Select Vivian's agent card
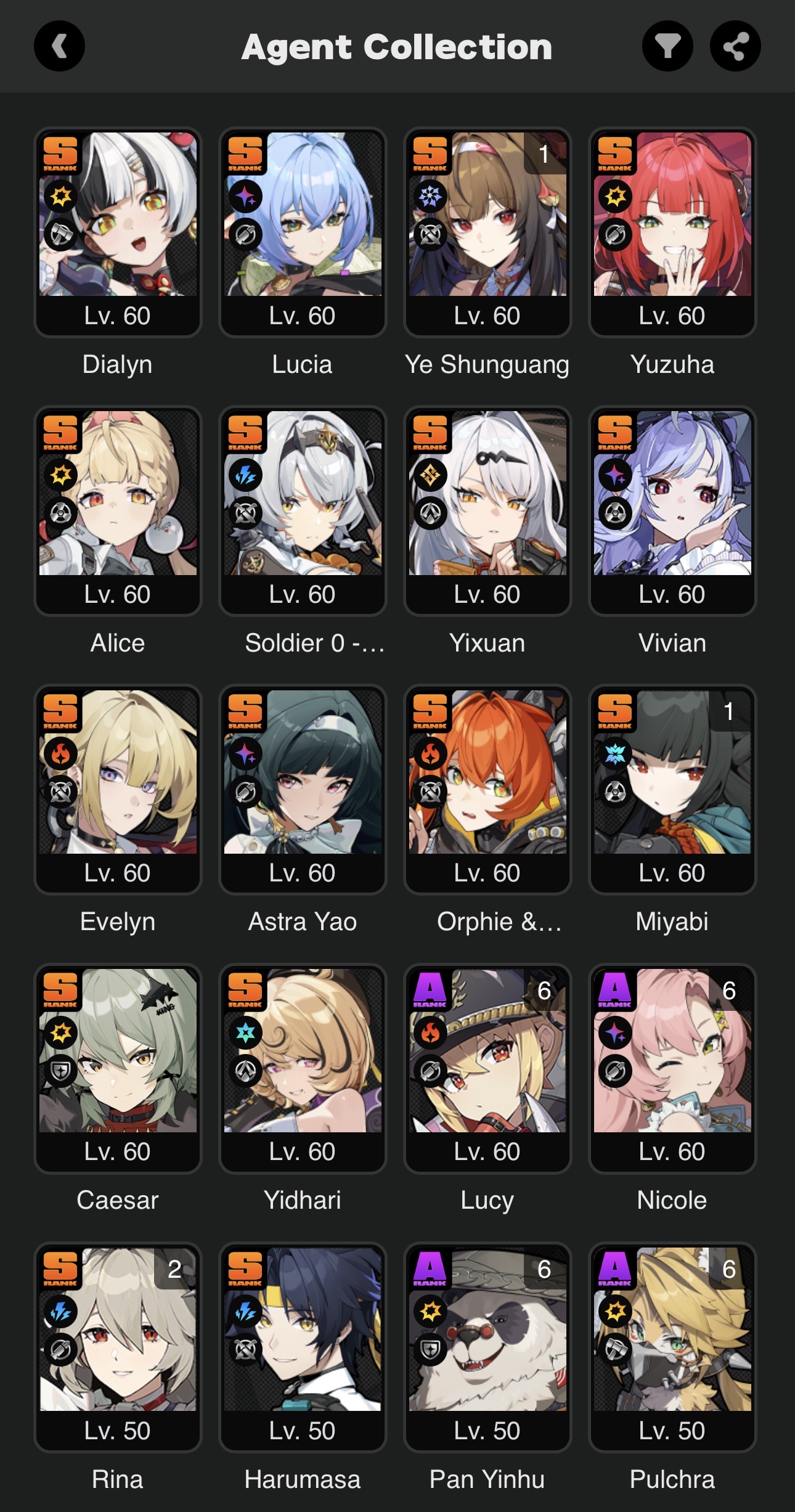The image size is (795, 1512). (x=672, y=511)
